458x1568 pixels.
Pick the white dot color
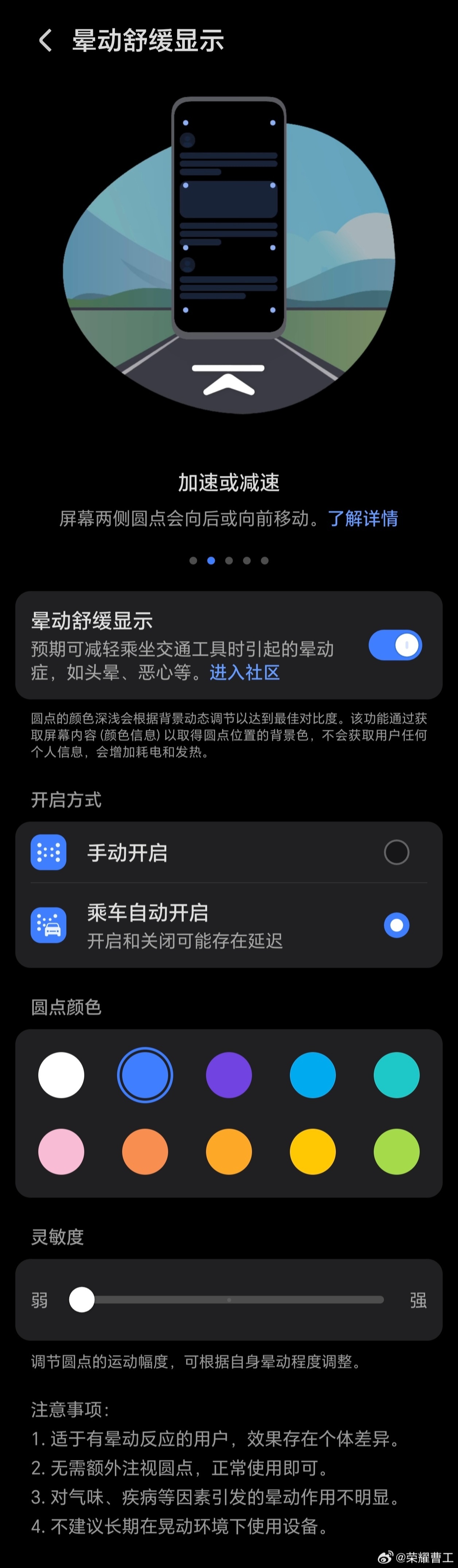(x=62, y=1075)
